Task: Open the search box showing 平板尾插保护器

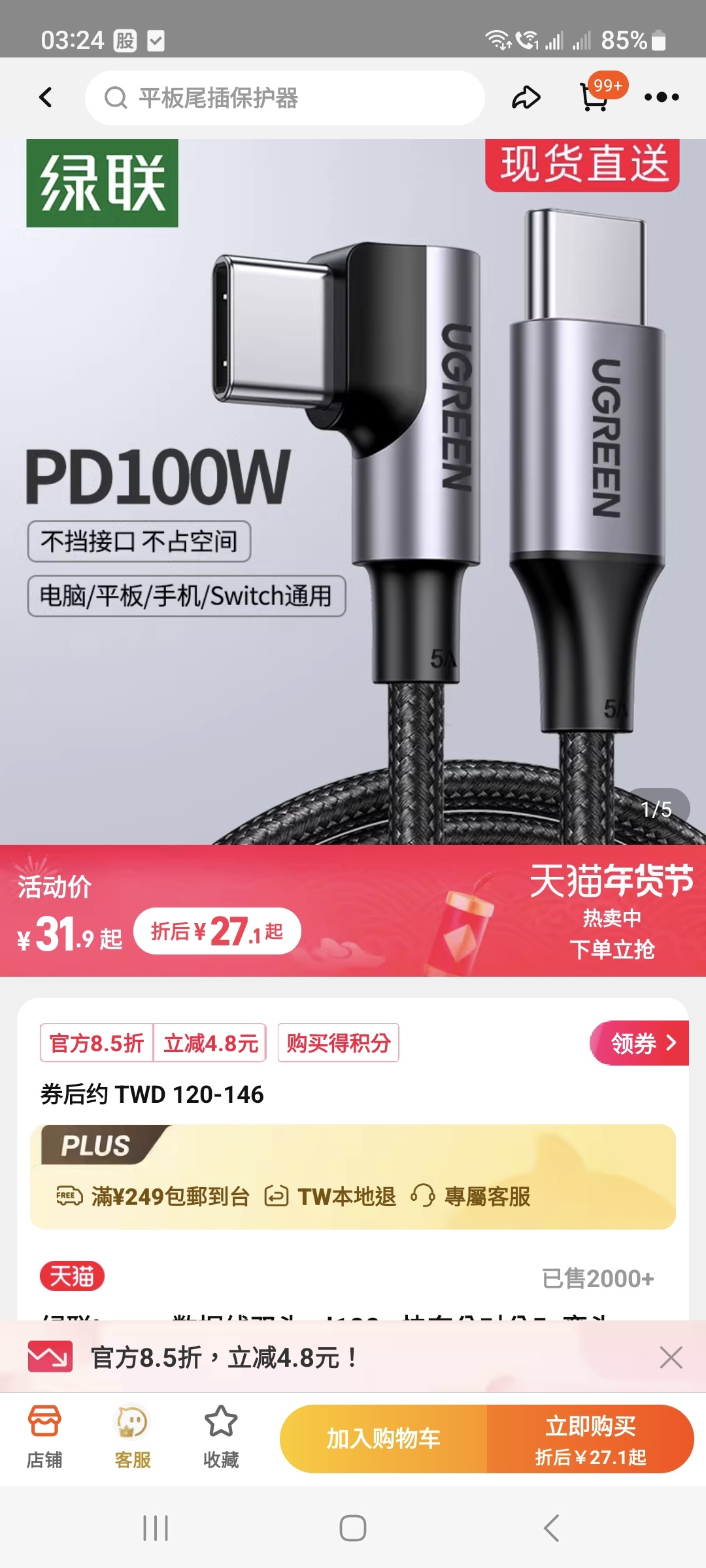Action: click(x=284, y=98)
